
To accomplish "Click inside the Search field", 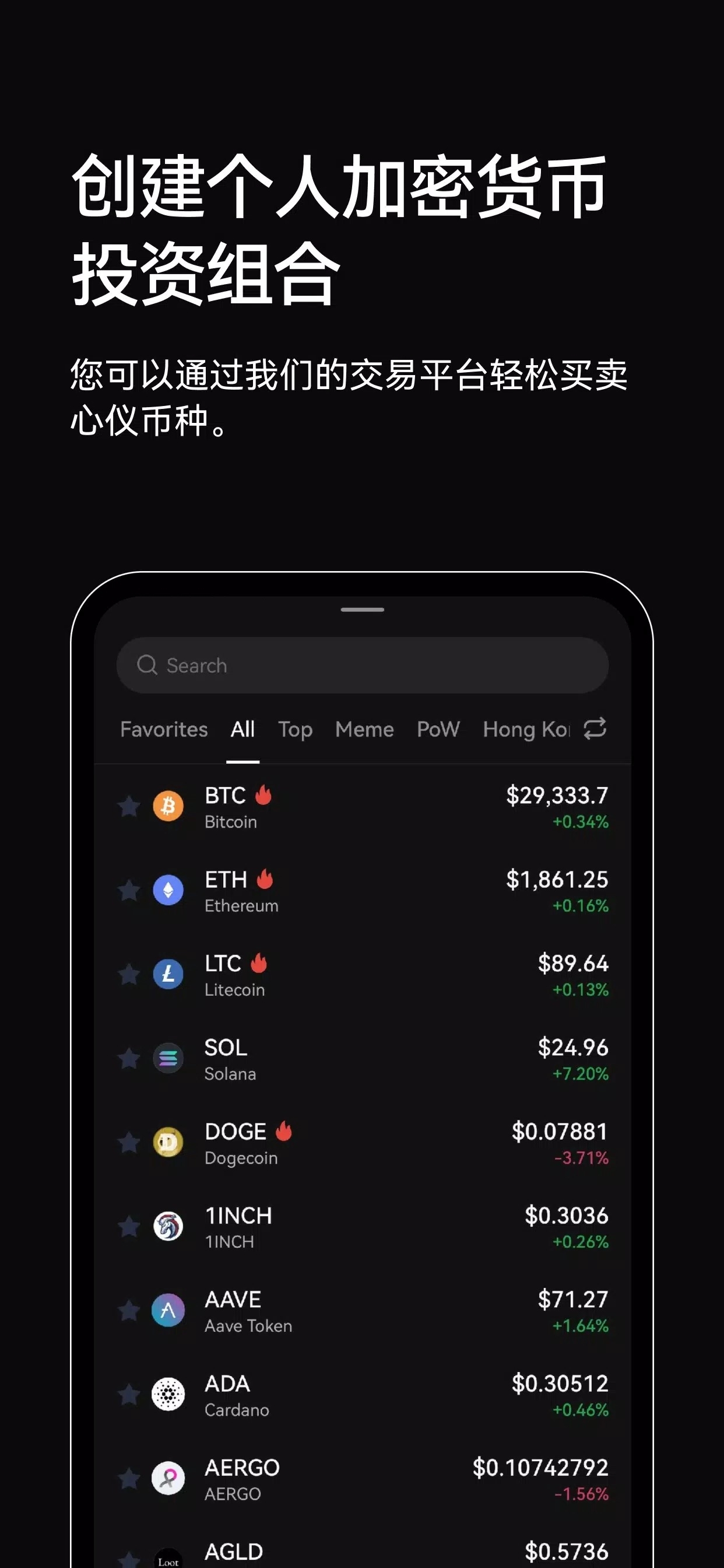I will pyautogui.click(x=361, y=666).
